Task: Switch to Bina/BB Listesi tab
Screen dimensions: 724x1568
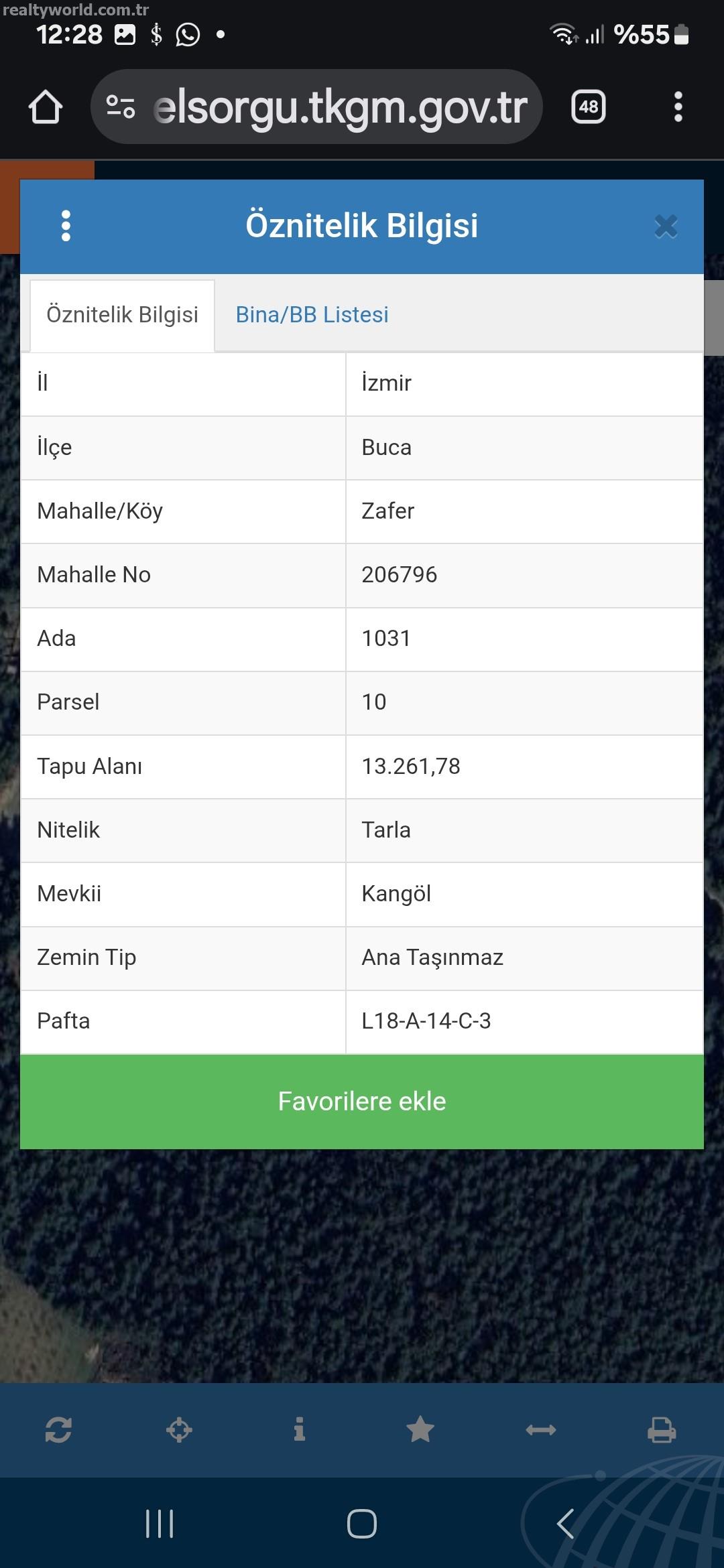Action: [312, 315]
